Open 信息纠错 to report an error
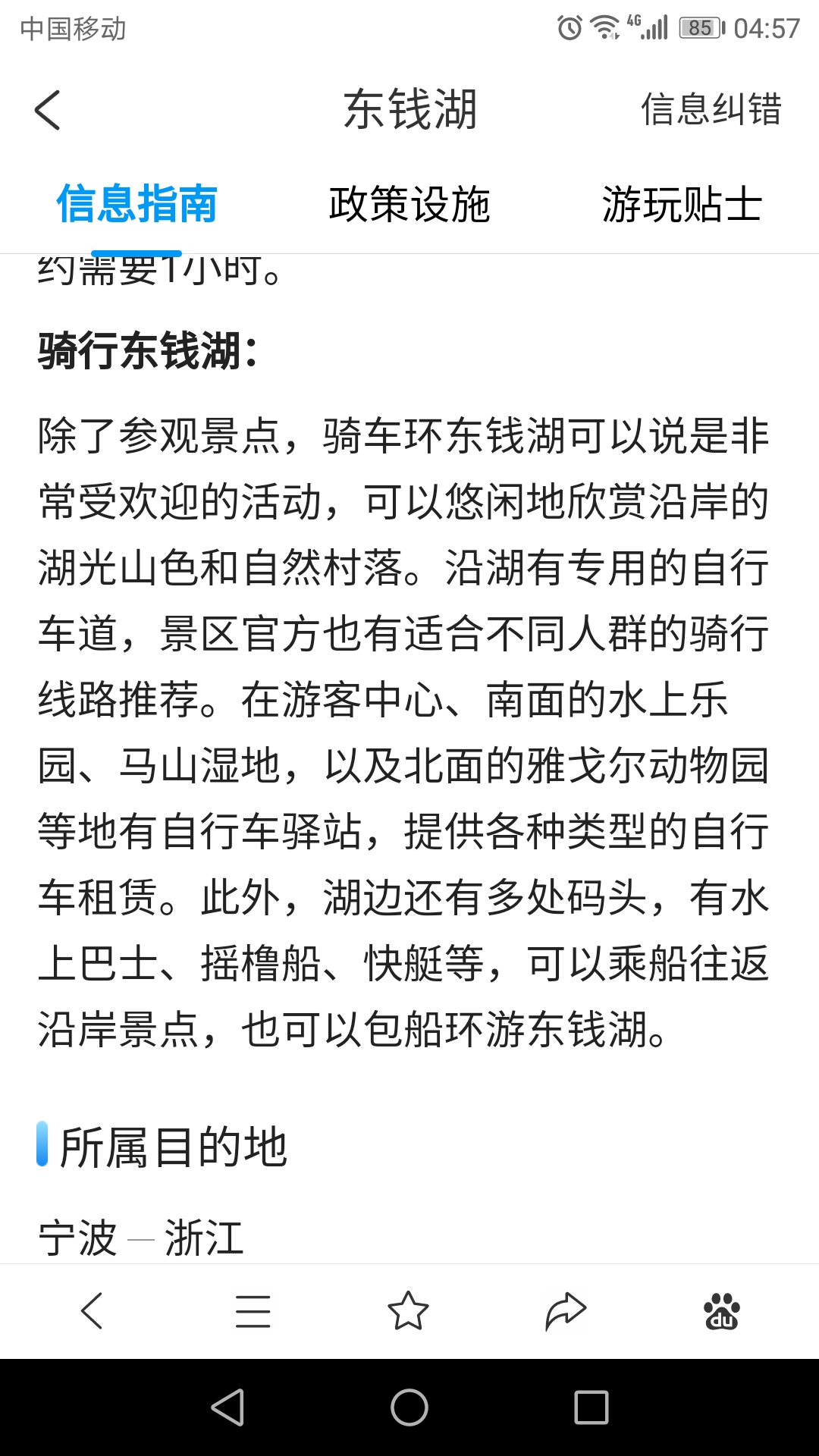This screenshot has width=819, height=1456. coord(711,109)
